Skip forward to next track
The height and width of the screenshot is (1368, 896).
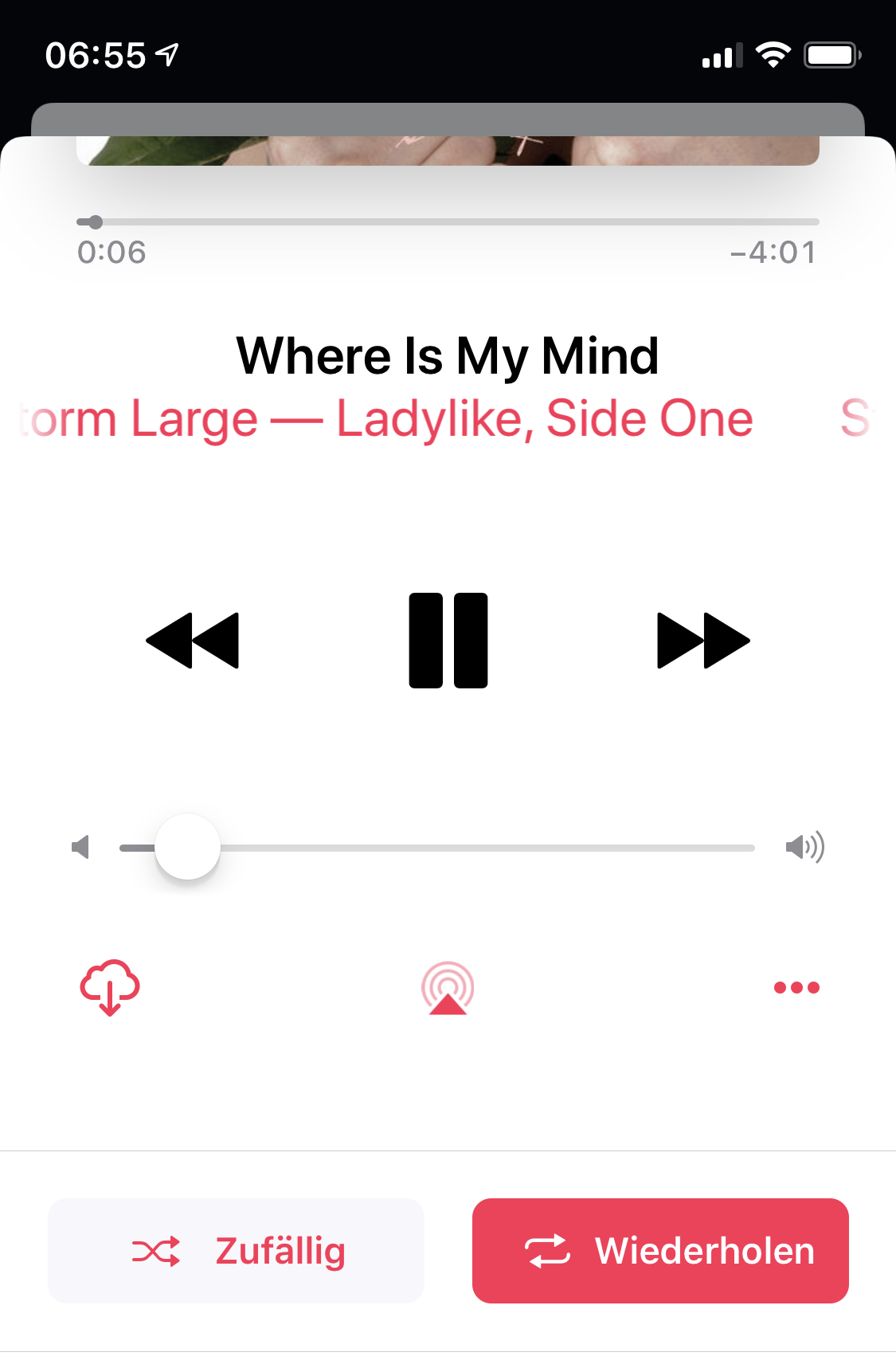[702, 640]
